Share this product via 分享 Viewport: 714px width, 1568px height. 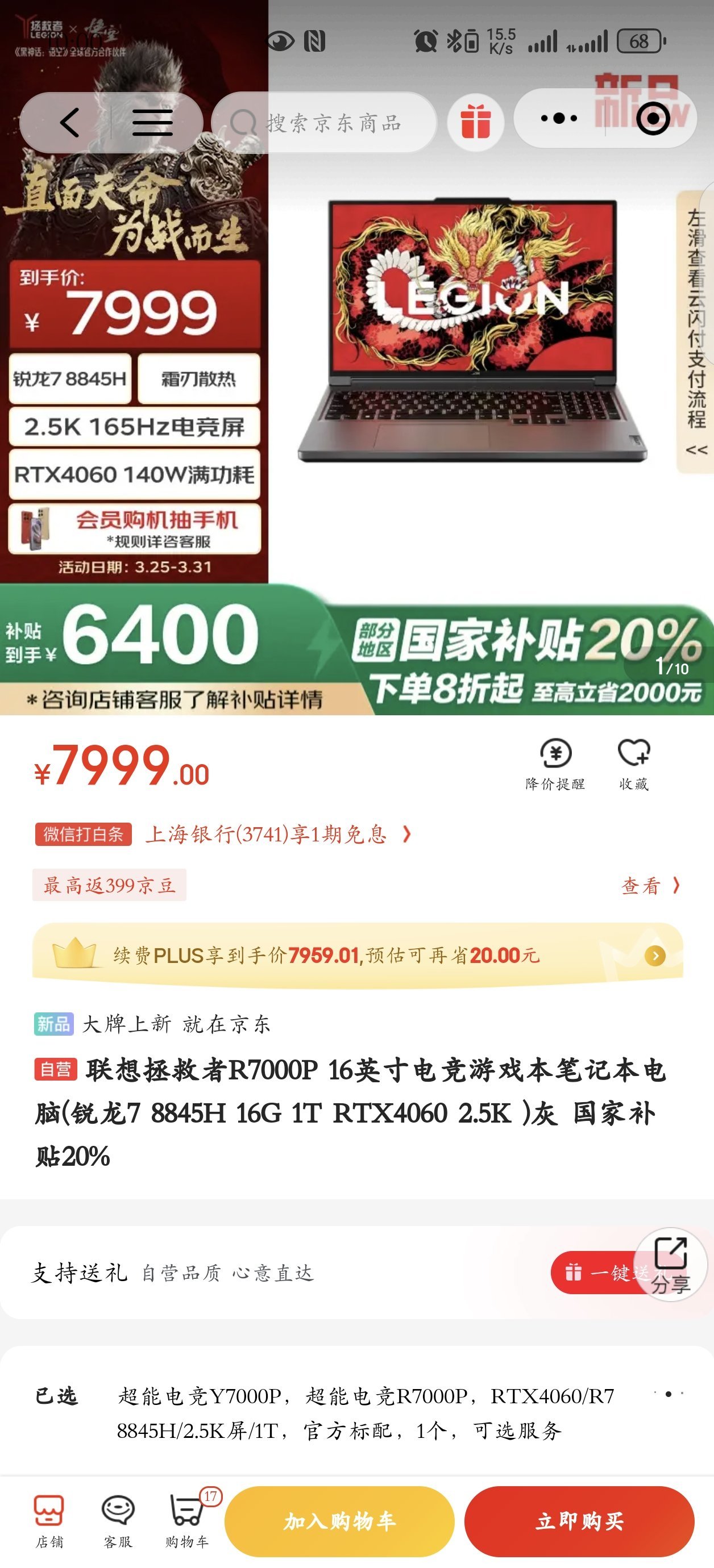pos(671,1263)
